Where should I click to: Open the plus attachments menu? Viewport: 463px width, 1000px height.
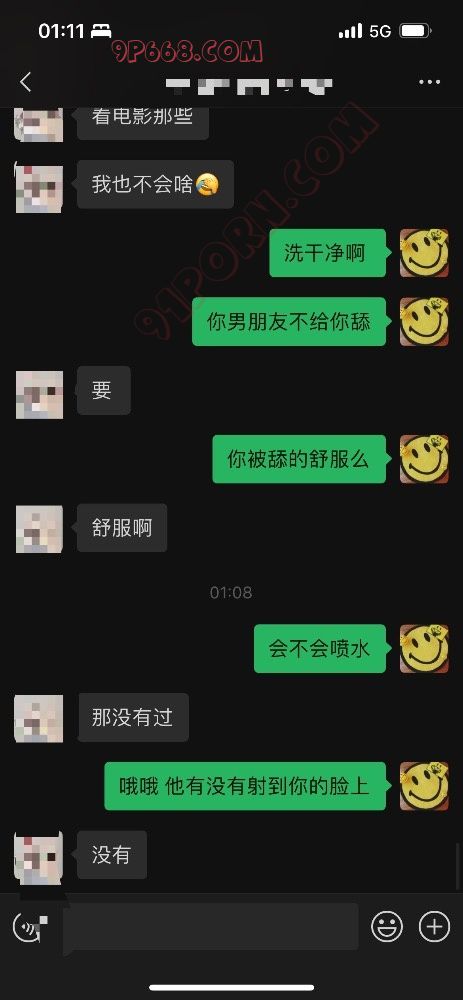434,927
